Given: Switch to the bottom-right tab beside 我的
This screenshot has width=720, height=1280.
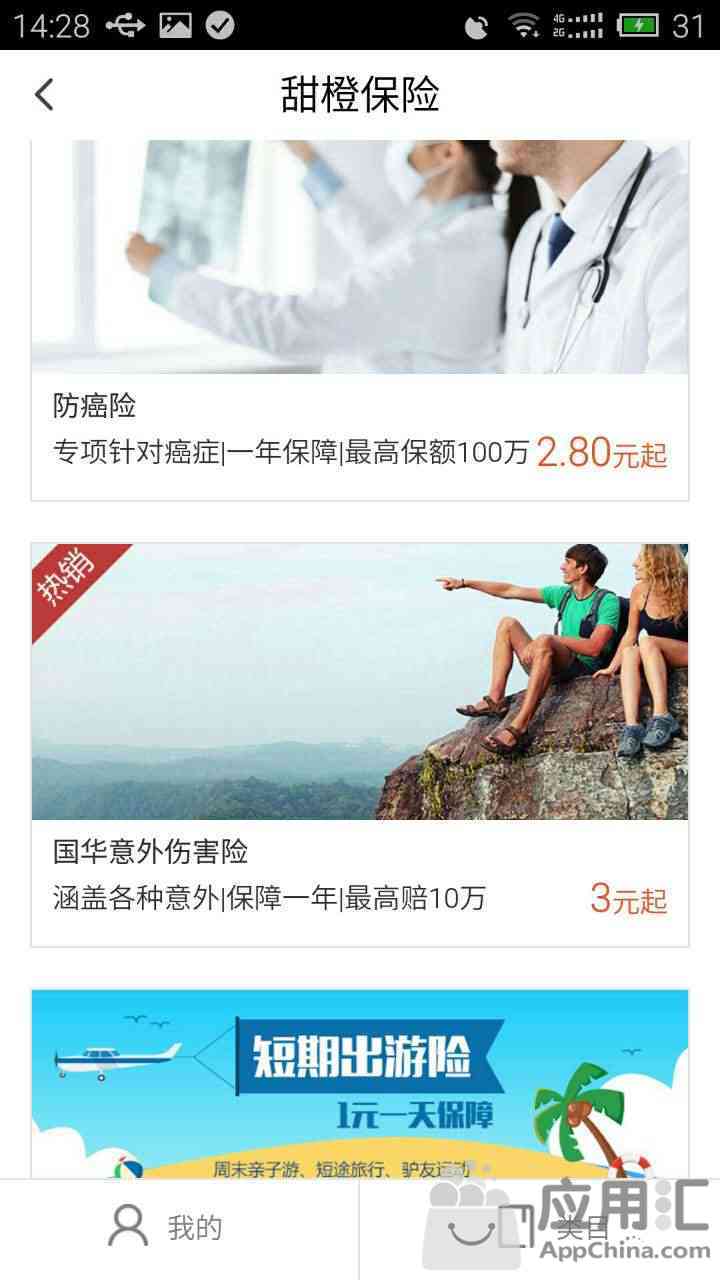Looking at the screenshot, I should (540, 1229).
